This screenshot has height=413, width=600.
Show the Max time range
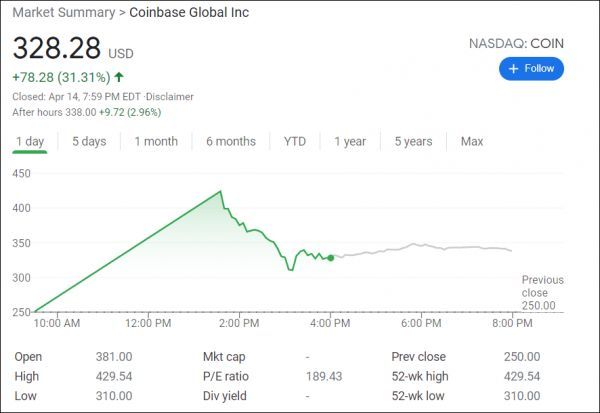click(x=472, y=141)
